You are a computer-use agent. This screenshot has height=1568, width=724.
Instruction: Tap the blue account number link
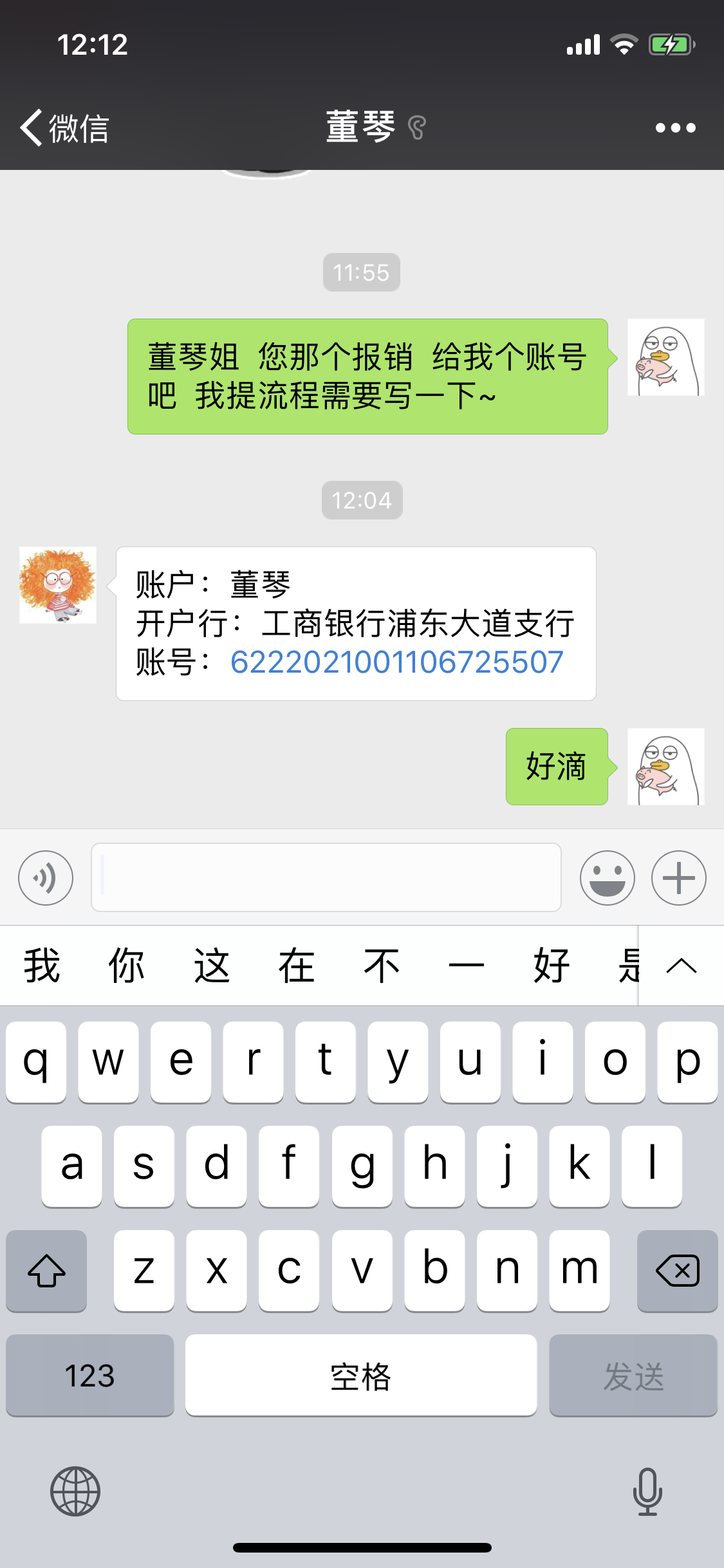(396, 662)
